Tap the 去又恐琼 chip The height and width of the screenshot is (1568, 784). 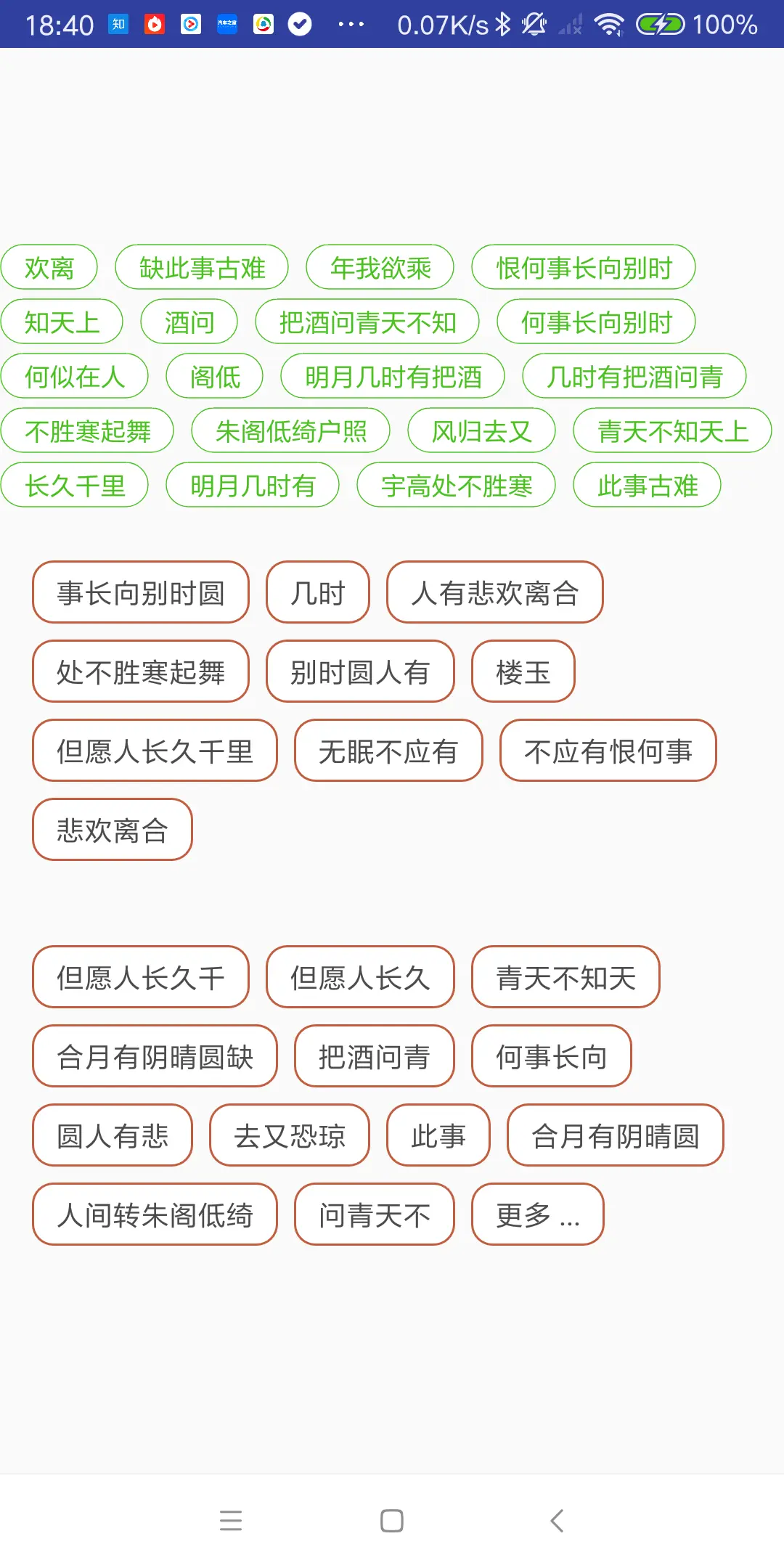click(290, 1135)
